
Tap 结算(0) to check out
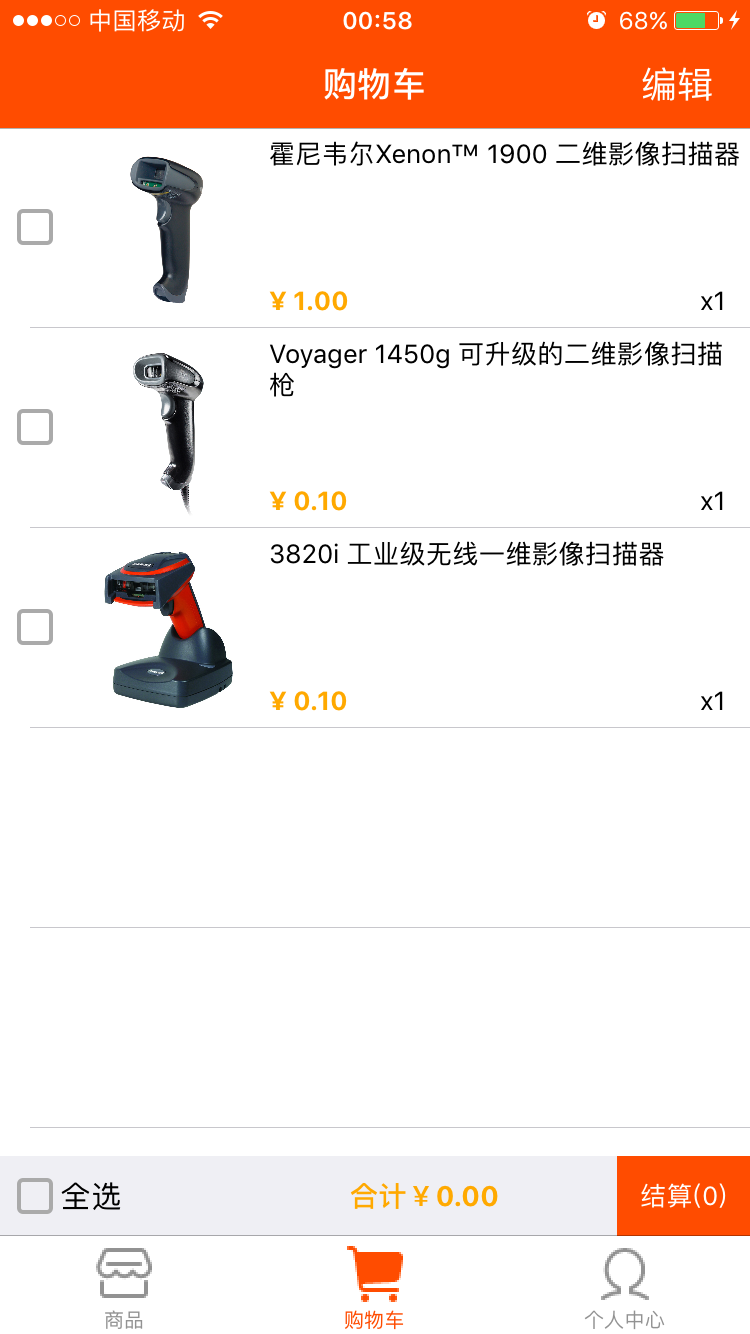(683, 1196)
